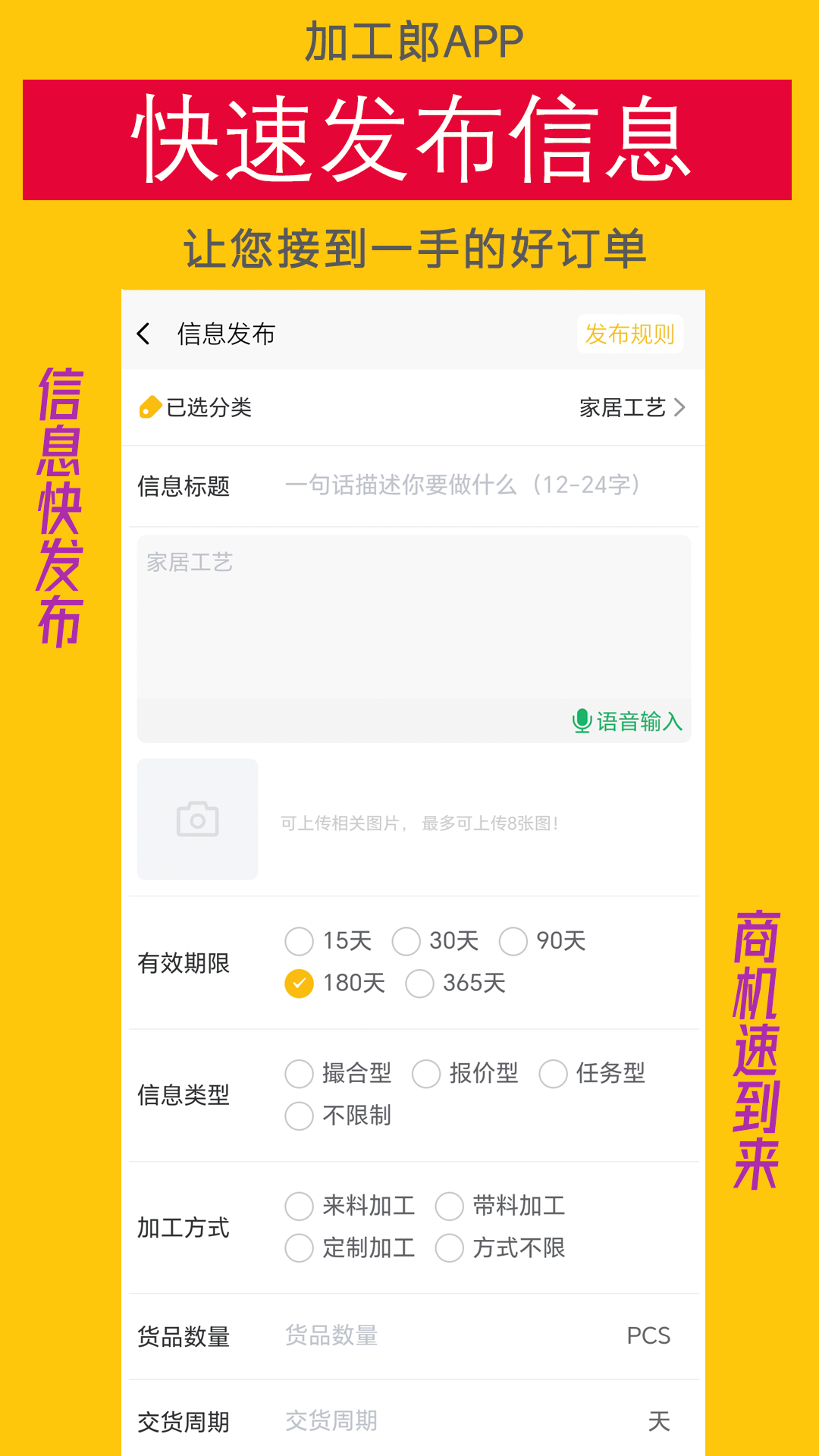This screenshot has height=1456, width=819.
Task: Choose the 报价型 information type
Action: 425,1074
